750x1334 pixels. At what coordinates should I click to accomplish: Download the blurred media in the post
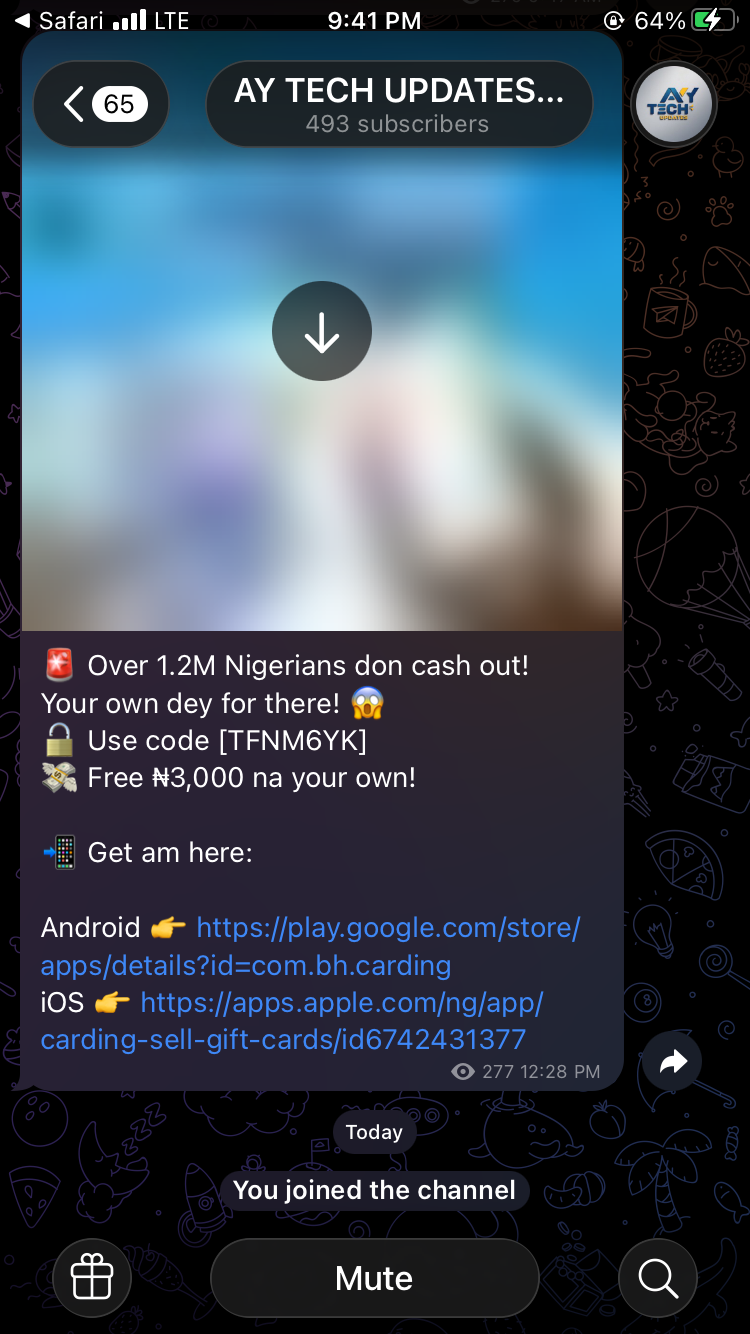[x=322, y=331]
